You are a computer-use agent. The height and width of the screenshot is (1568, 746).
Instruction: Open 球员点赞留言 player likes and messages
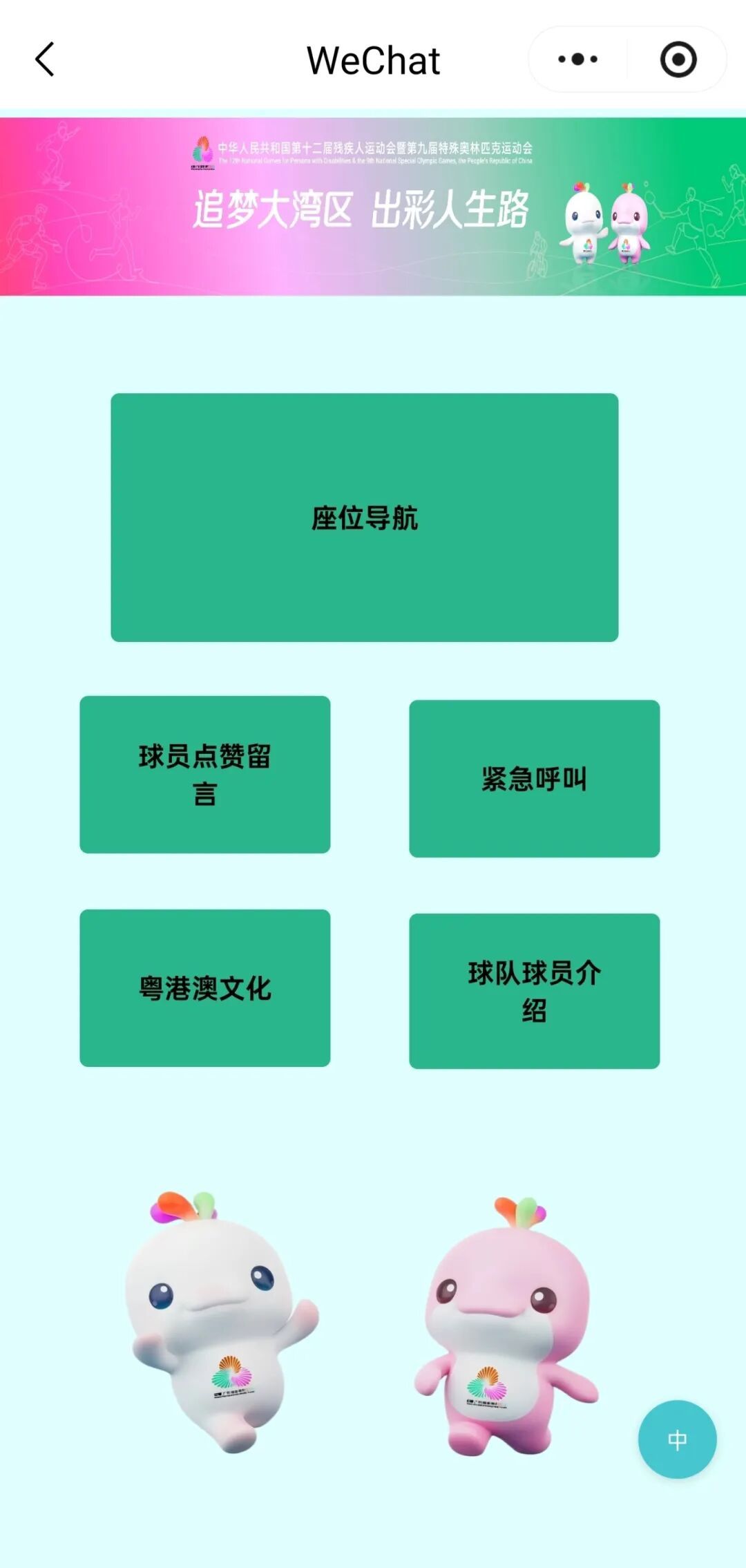204,775
